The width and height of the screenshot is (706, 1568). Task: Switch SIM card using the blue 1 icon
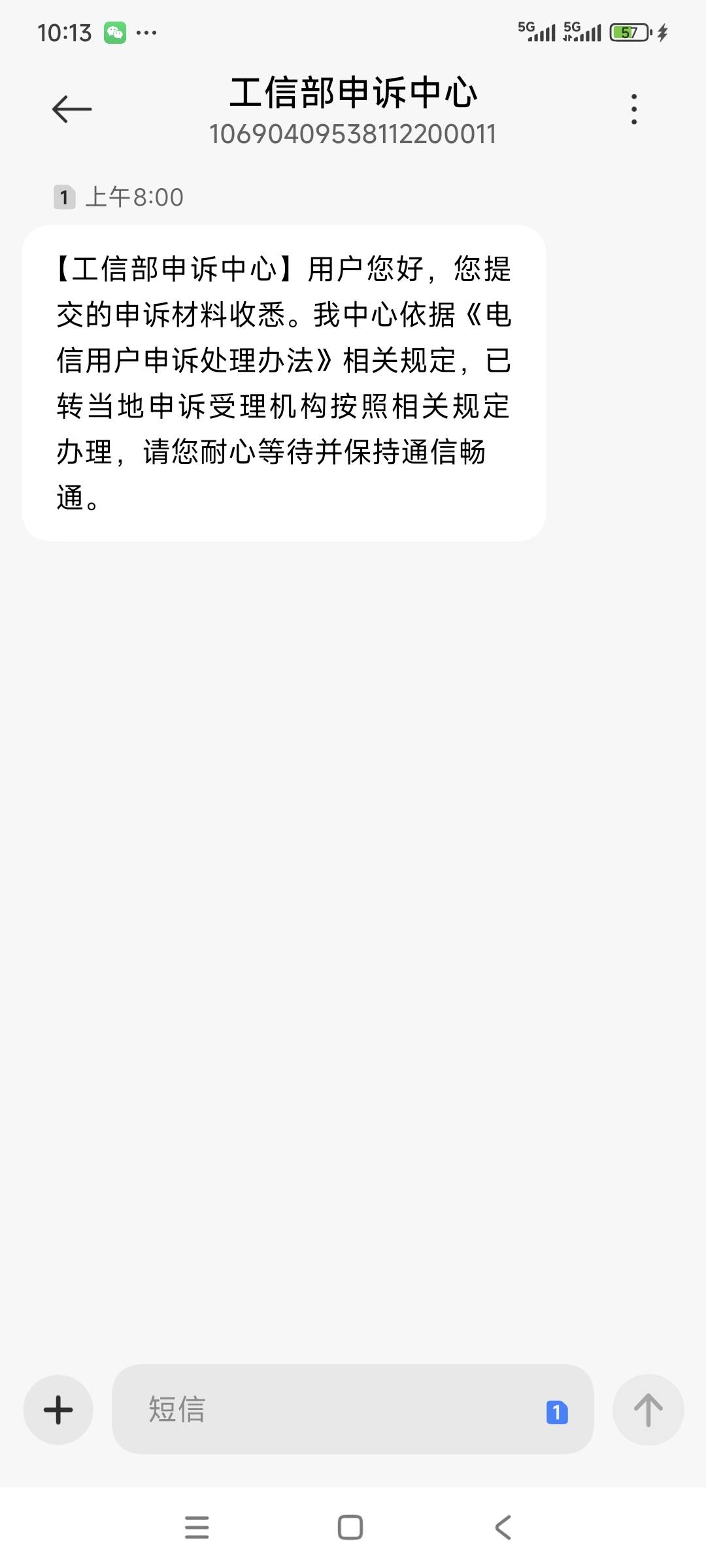point(557,1413)
